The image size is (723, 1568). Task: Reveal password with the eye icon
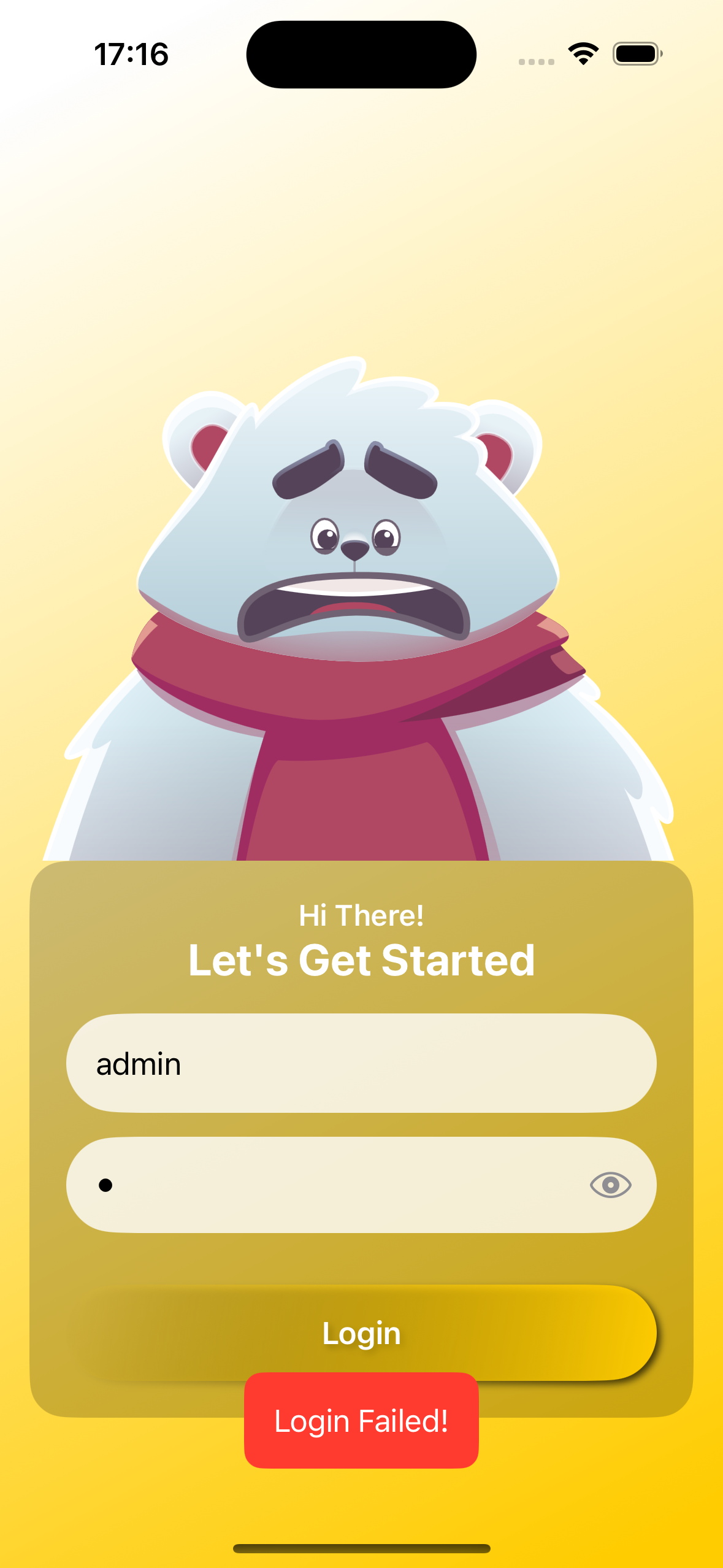click(610, 1185)
